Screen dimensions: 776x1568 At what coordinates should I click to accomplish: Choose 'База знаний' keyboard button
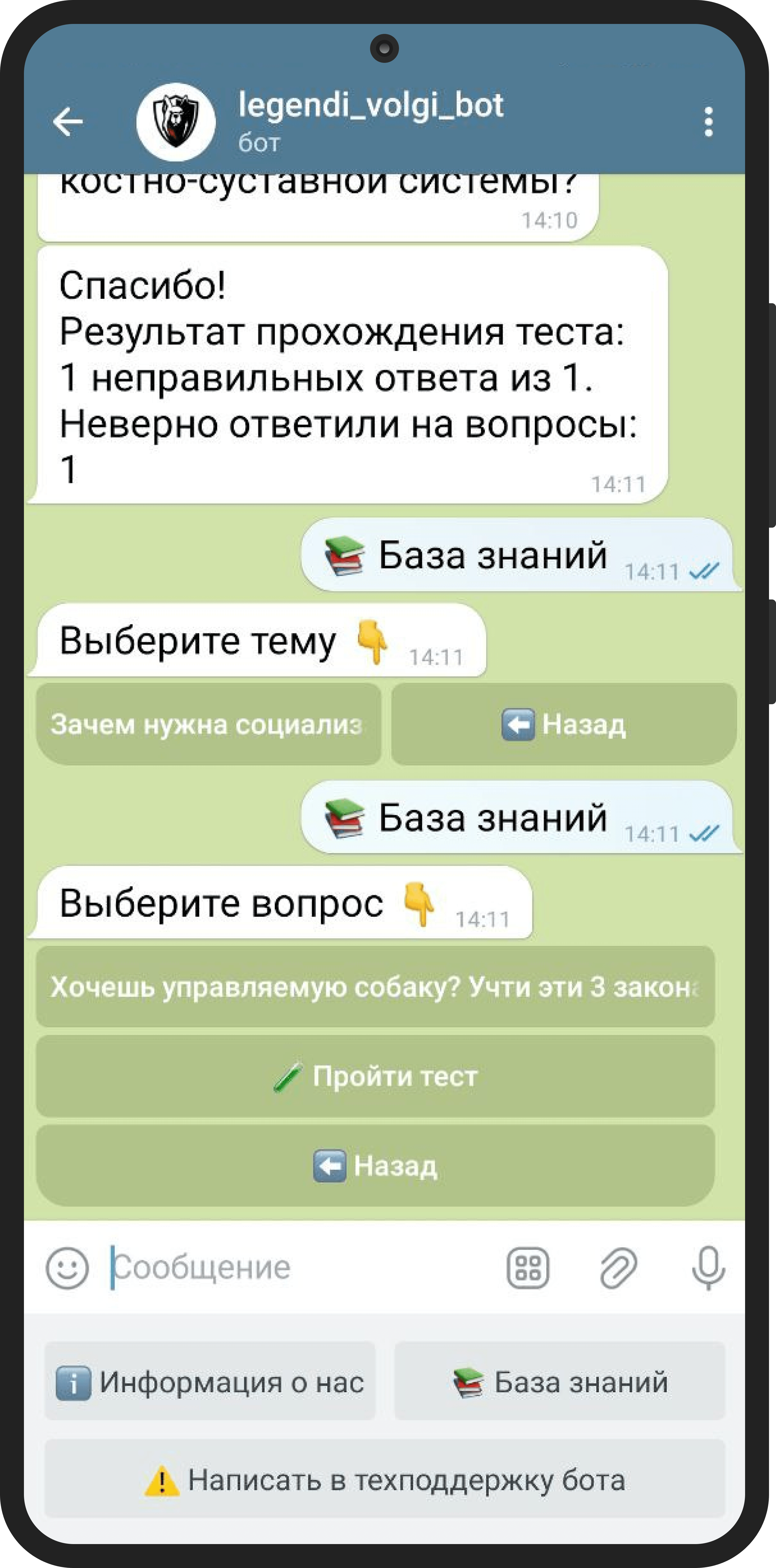(x=559, y=1382)
